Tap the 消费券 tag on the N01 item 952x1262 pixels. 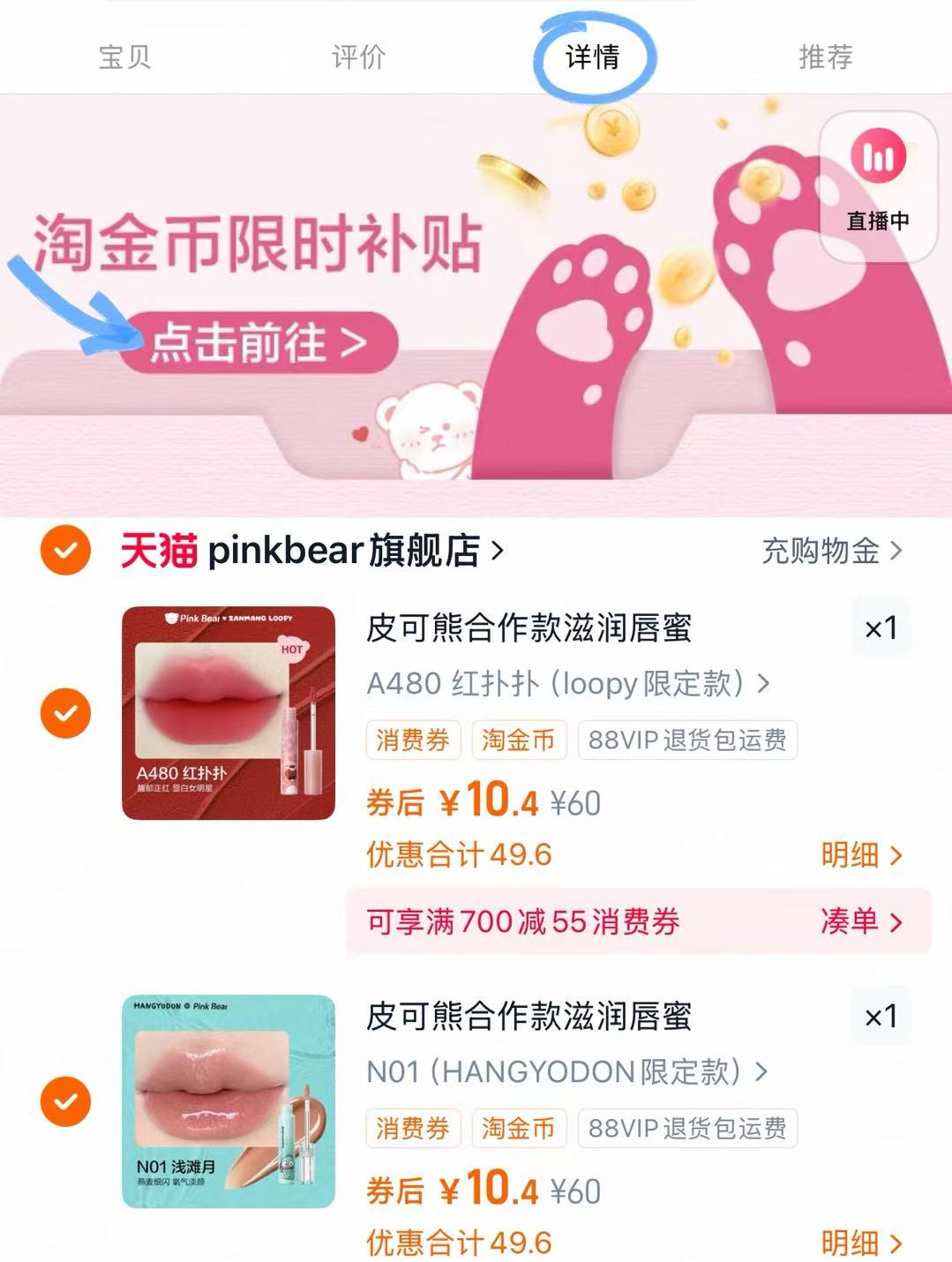pos(412,1127)
